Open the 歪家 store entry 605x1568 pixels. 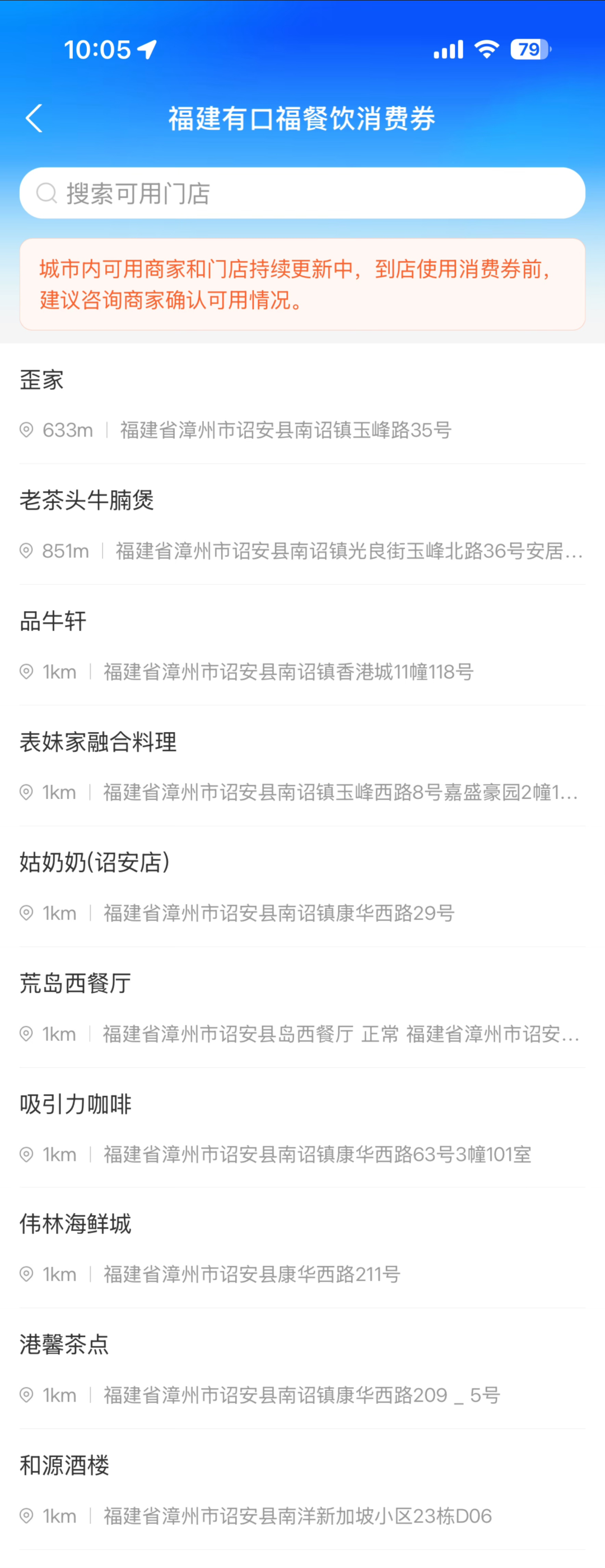point(302,403)
